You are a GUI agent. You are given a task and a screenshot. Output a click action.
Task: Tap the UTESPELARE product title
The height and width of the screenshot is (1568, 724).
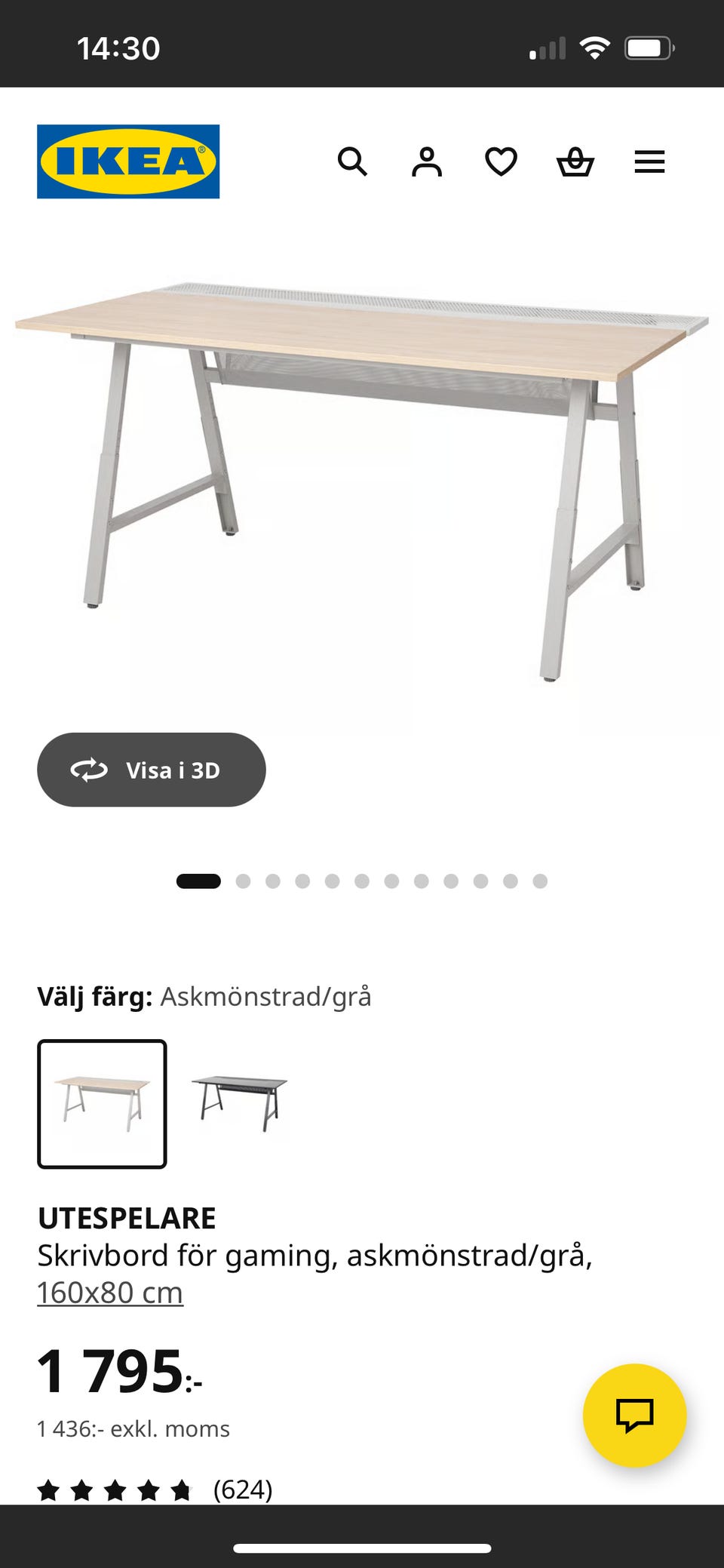(x=127, y=1217)
